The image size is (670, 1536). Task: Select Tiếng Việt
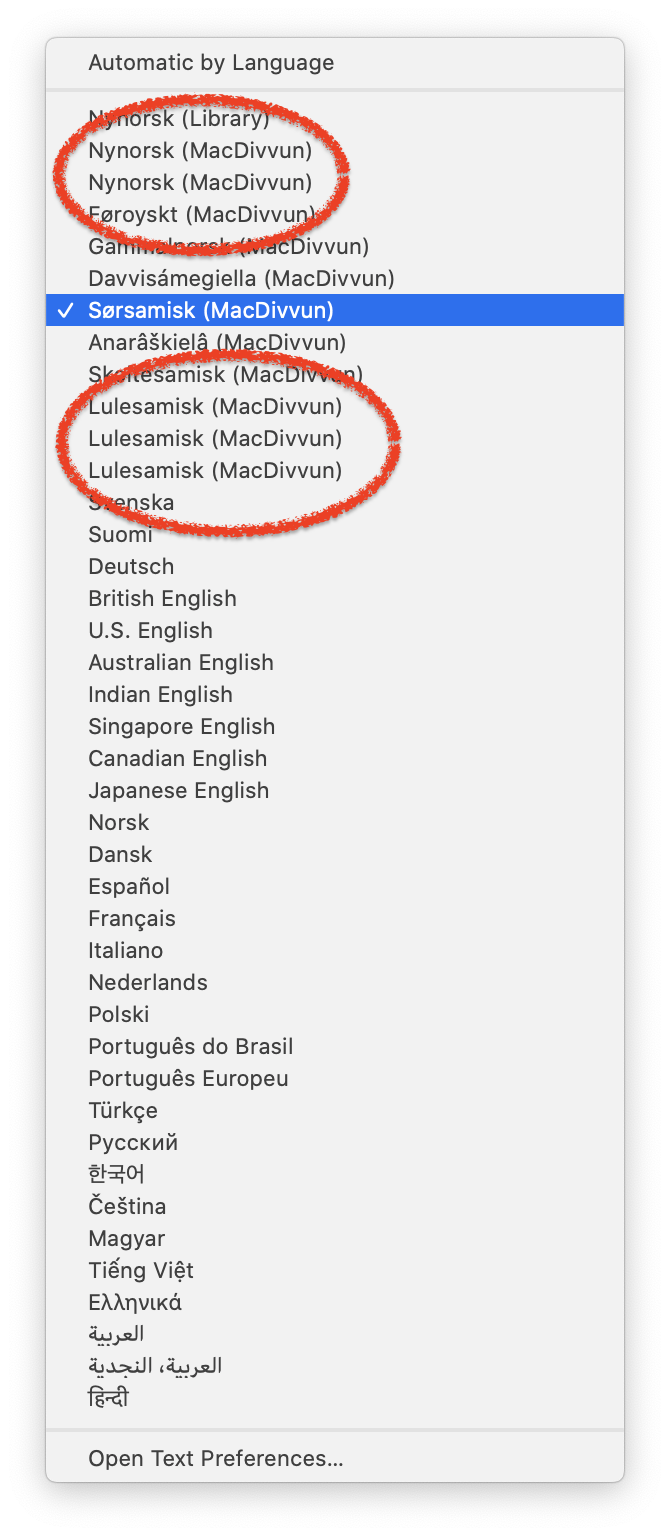(x=140, y=1270)
